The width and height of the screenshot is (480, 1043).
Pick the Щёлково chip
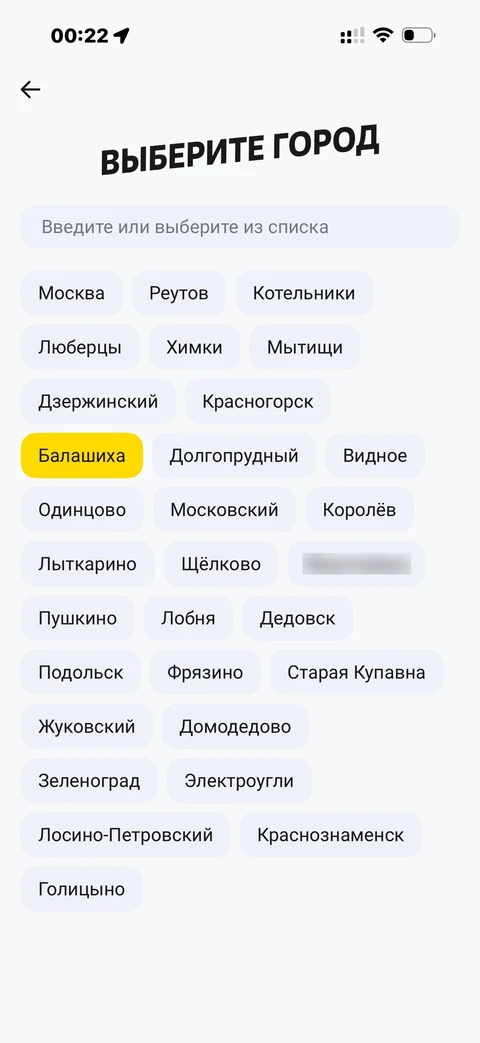tap(221, 564)
